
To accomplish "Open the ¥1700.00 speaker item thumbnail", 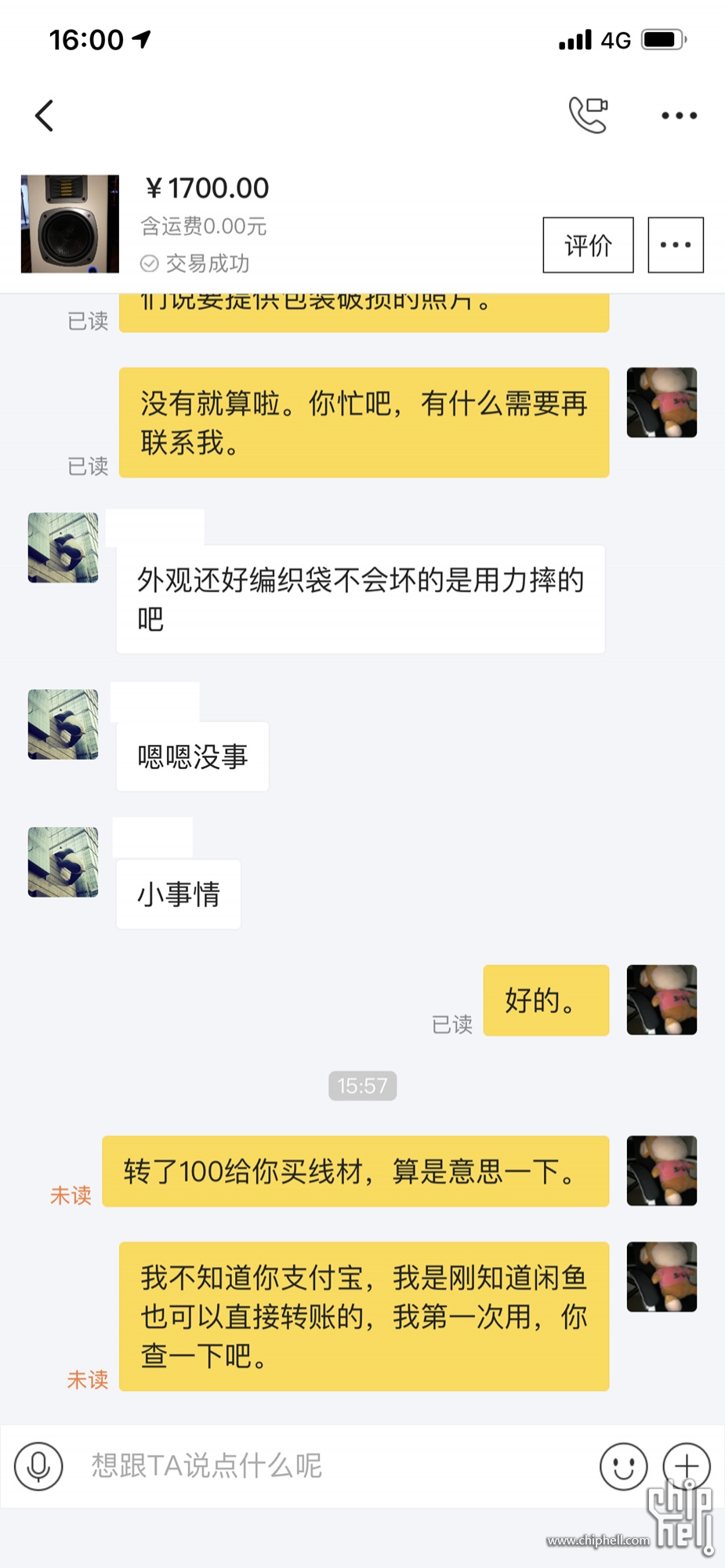I will [x=70, y=224].
